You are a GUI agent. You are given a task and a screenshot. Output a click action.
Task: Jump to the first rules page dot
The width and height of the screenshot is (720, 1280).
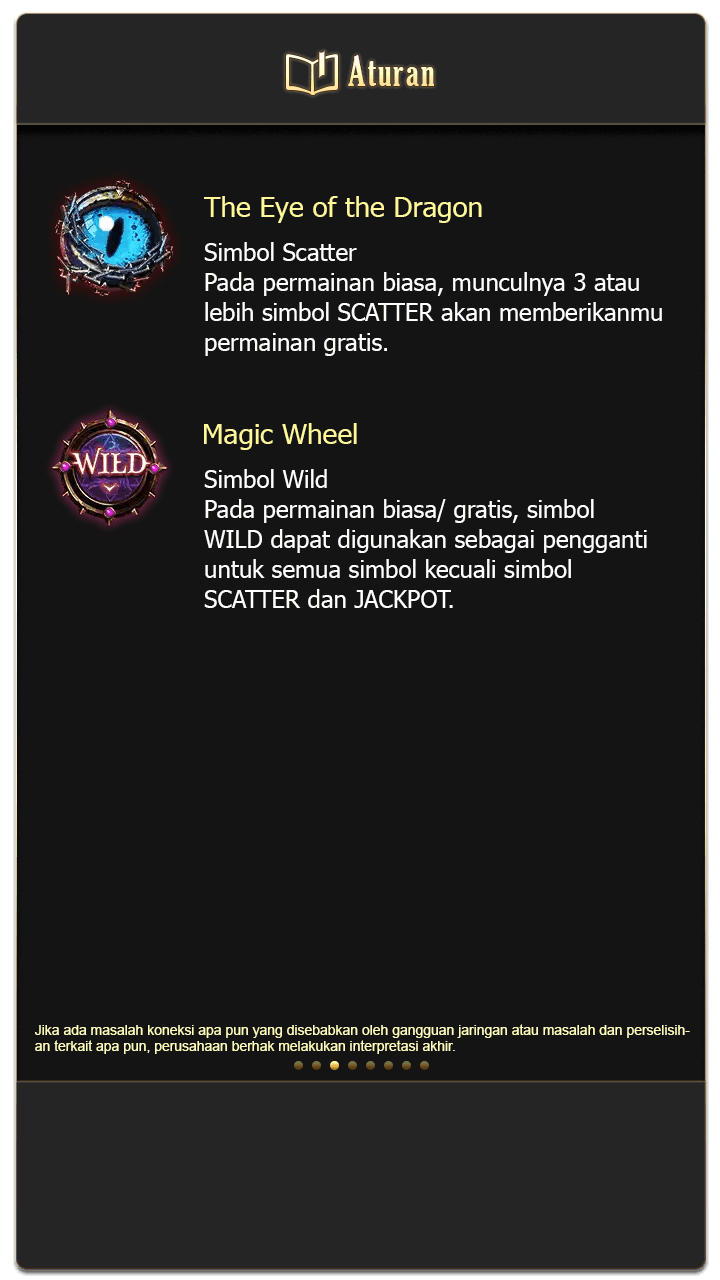[x=298, y=1065]
